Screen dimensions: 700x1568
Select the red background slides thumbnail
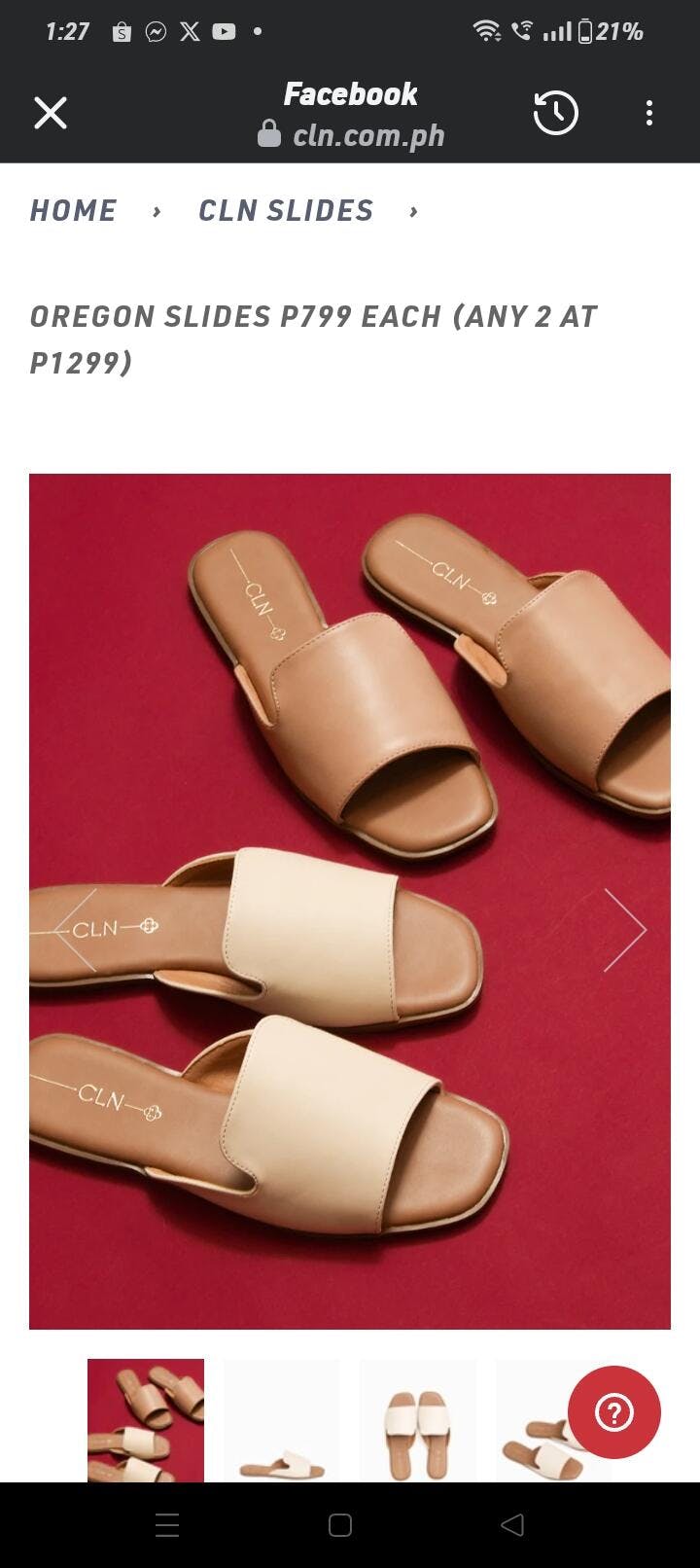146,1419
